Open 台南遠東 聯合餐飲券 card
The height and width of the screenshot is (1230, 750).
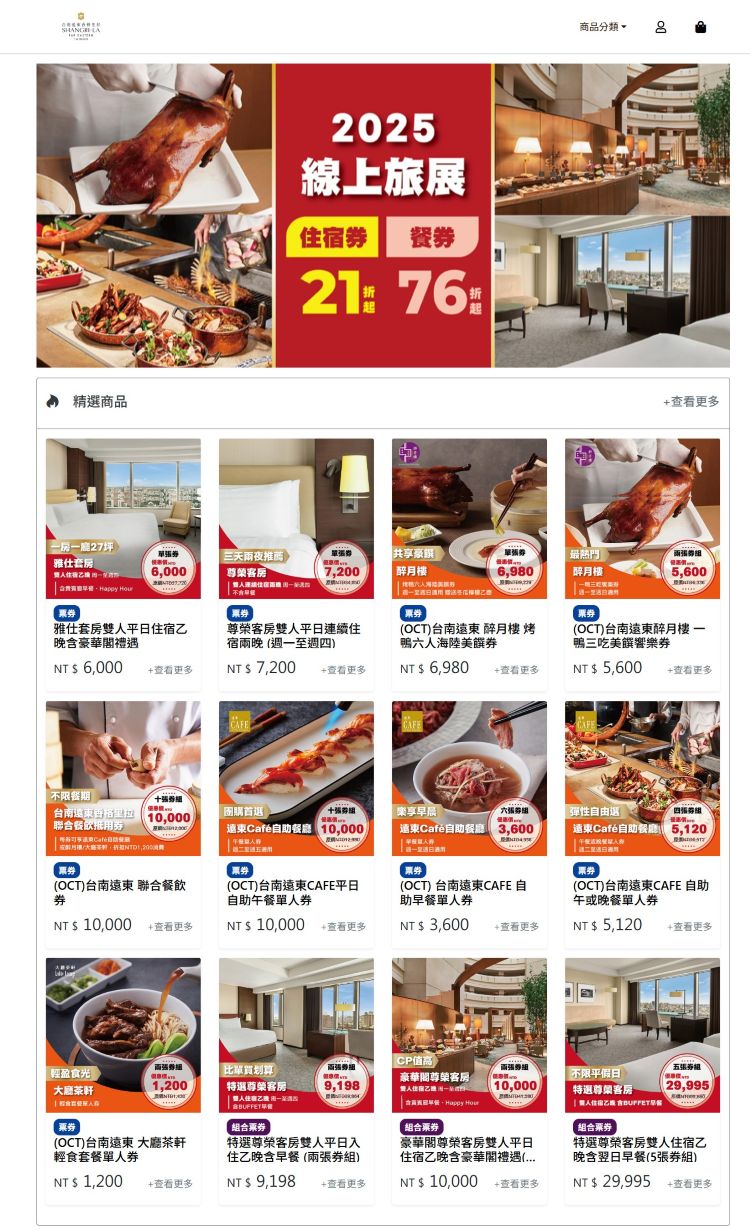click(123, 778)
